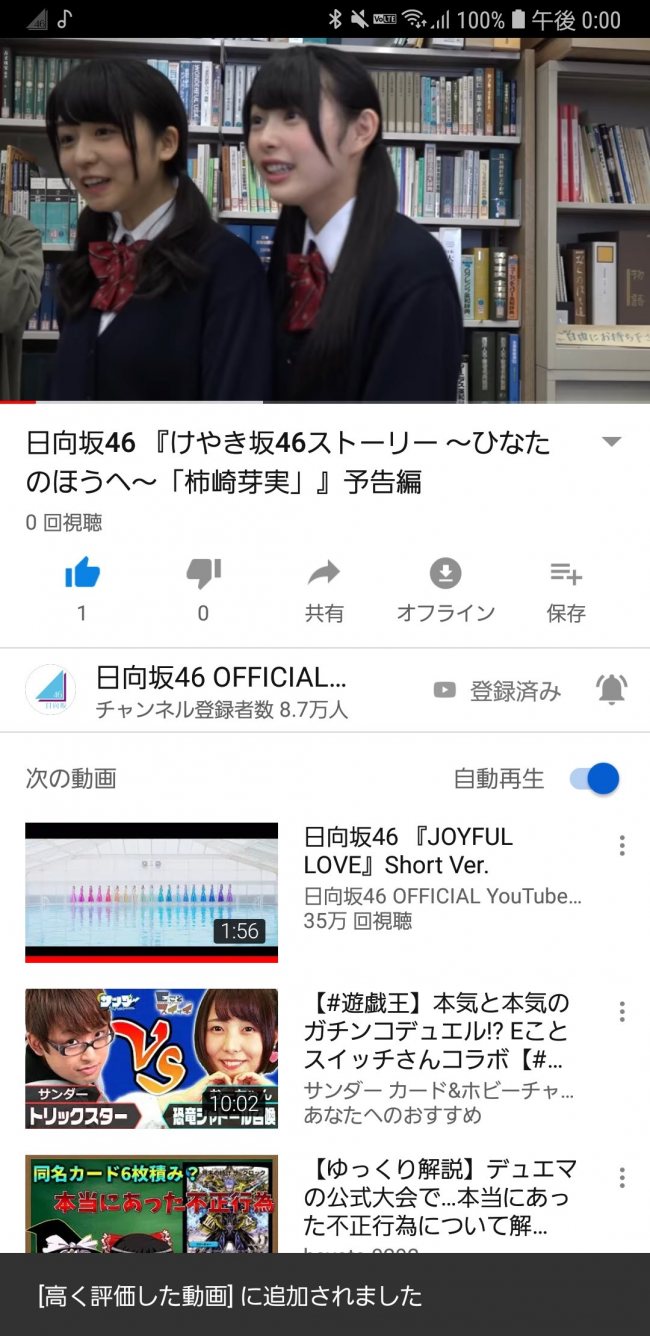Image resolution: width=650 pixels, height=1336 pixels.
Task: Turn off 自動再生 autoplay switch
Action: point(596,779)
